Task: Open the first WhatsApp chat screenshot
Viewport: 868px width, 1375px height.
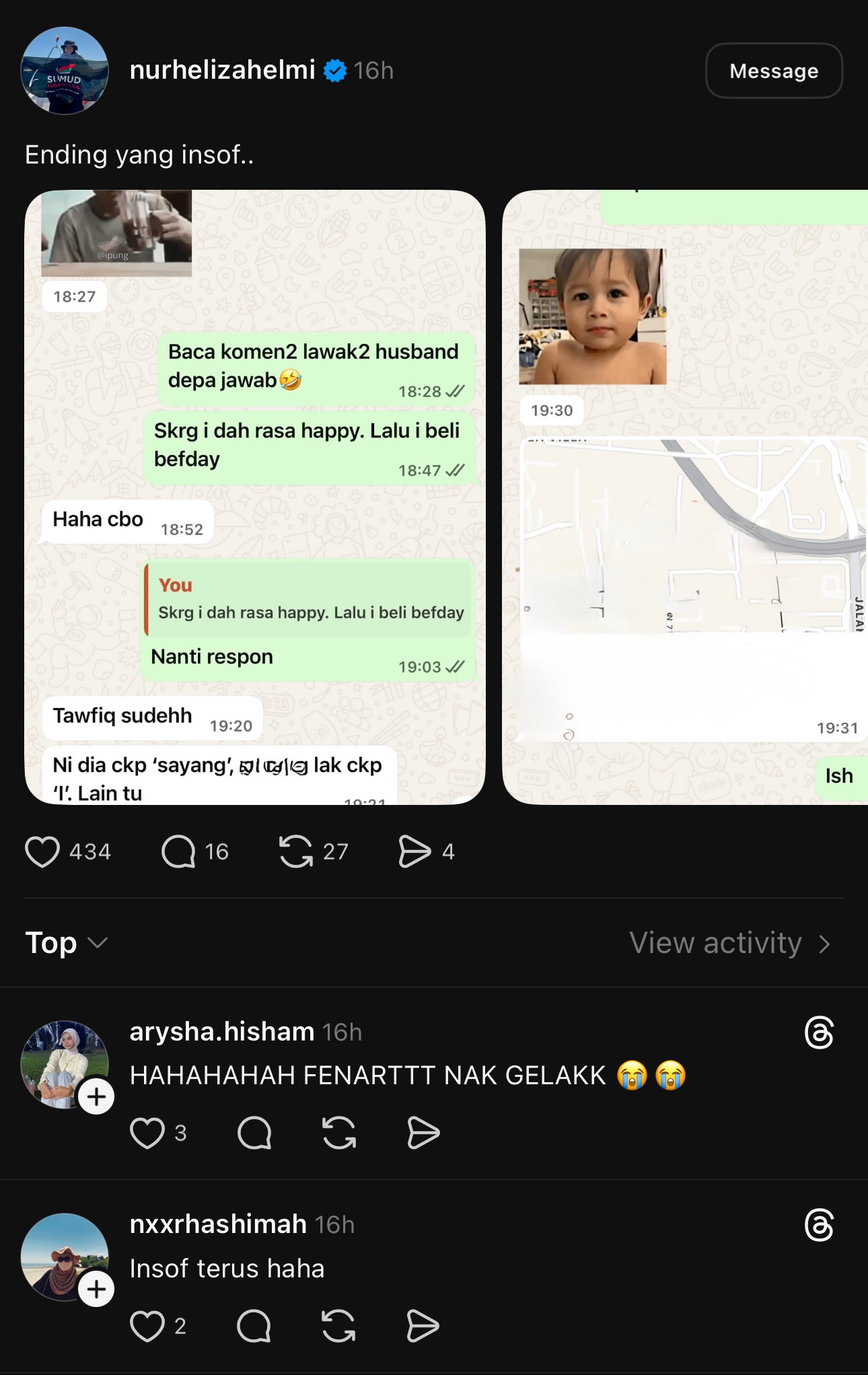Action: point(254,497)
